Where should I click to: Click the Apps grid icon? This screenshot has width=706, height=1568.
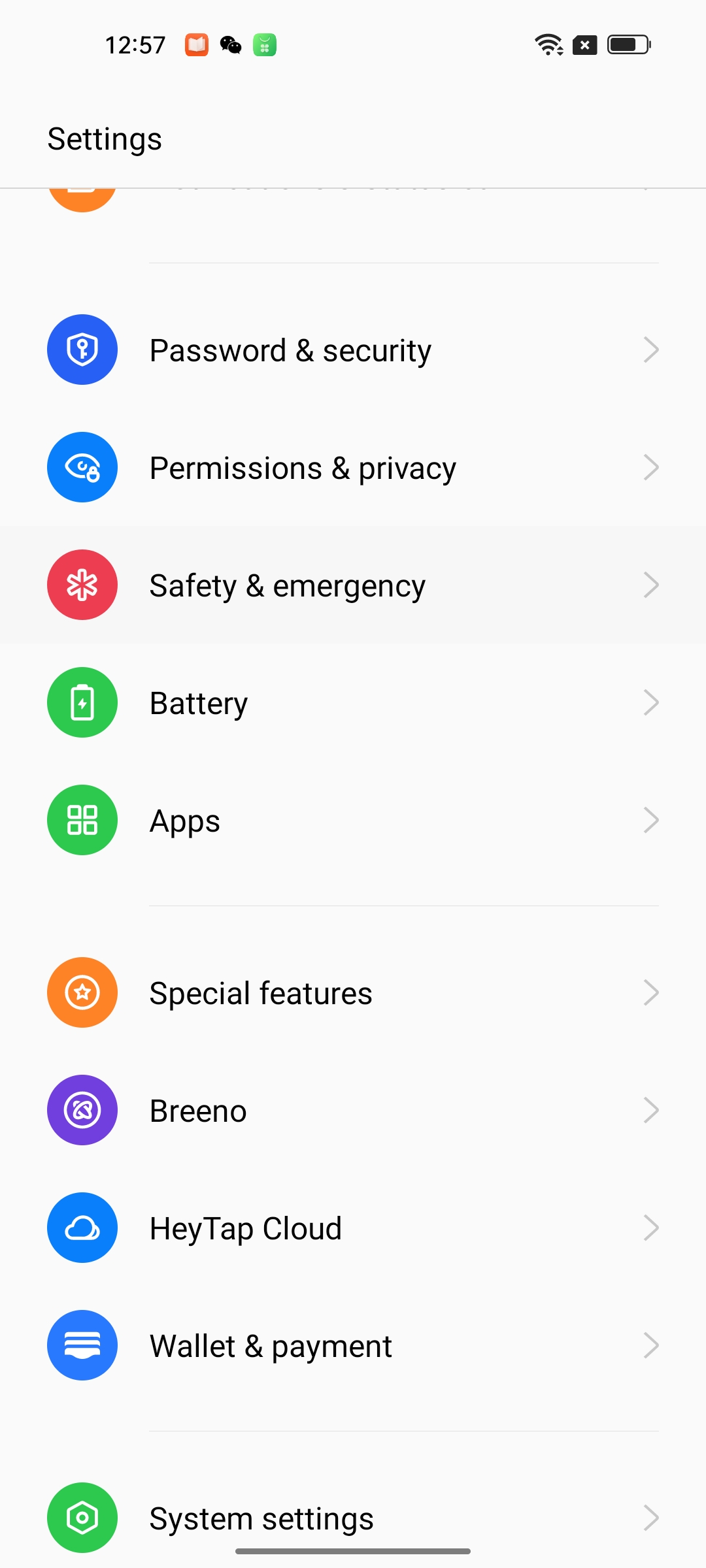pyautogui.click(x=82, y=820)
